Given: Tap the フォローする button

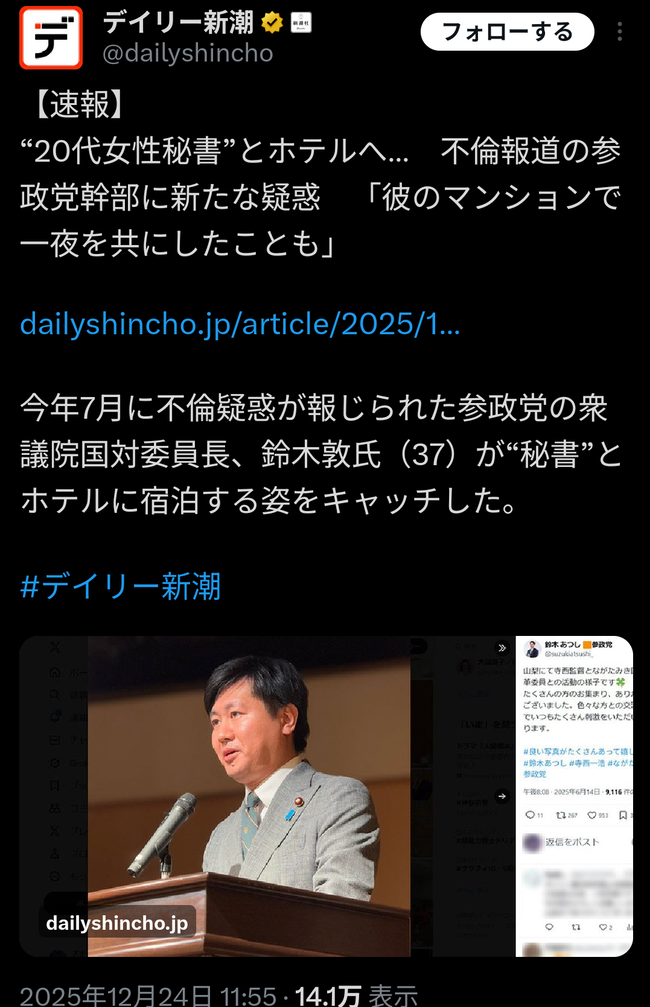Looking at the screenshot, I should (x=507, y=32).
